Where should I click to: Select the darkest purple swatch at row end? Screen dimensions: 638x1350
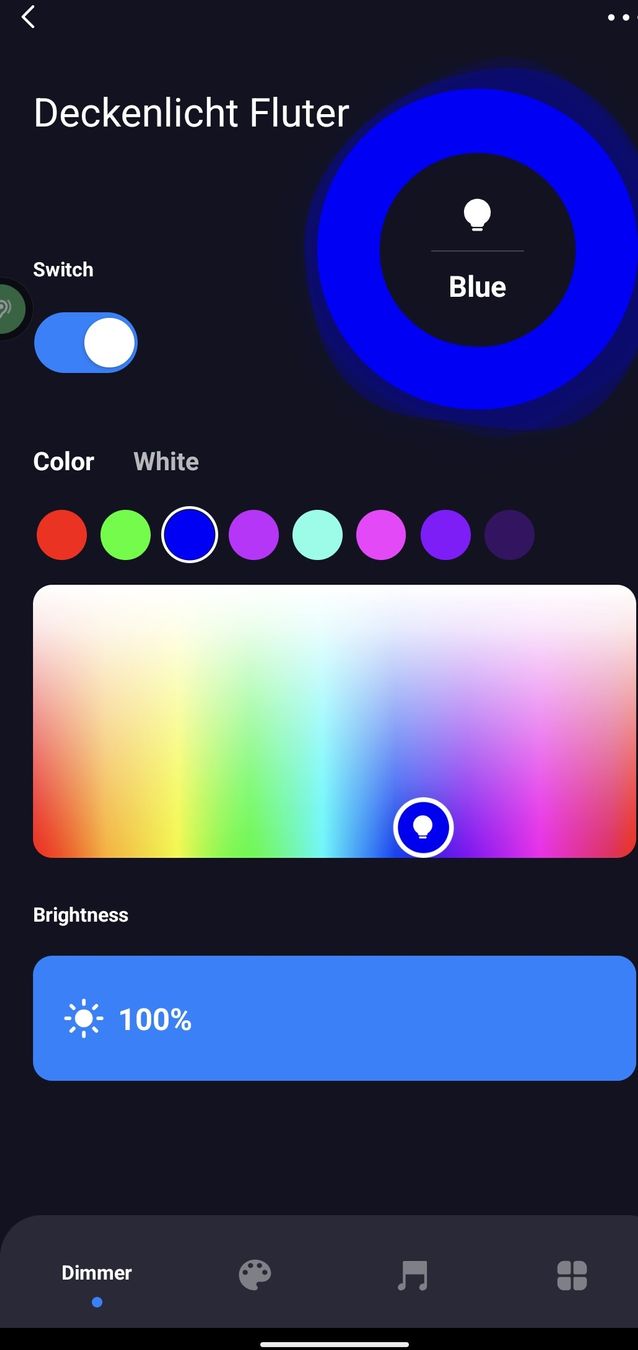(x=510, y=535)
